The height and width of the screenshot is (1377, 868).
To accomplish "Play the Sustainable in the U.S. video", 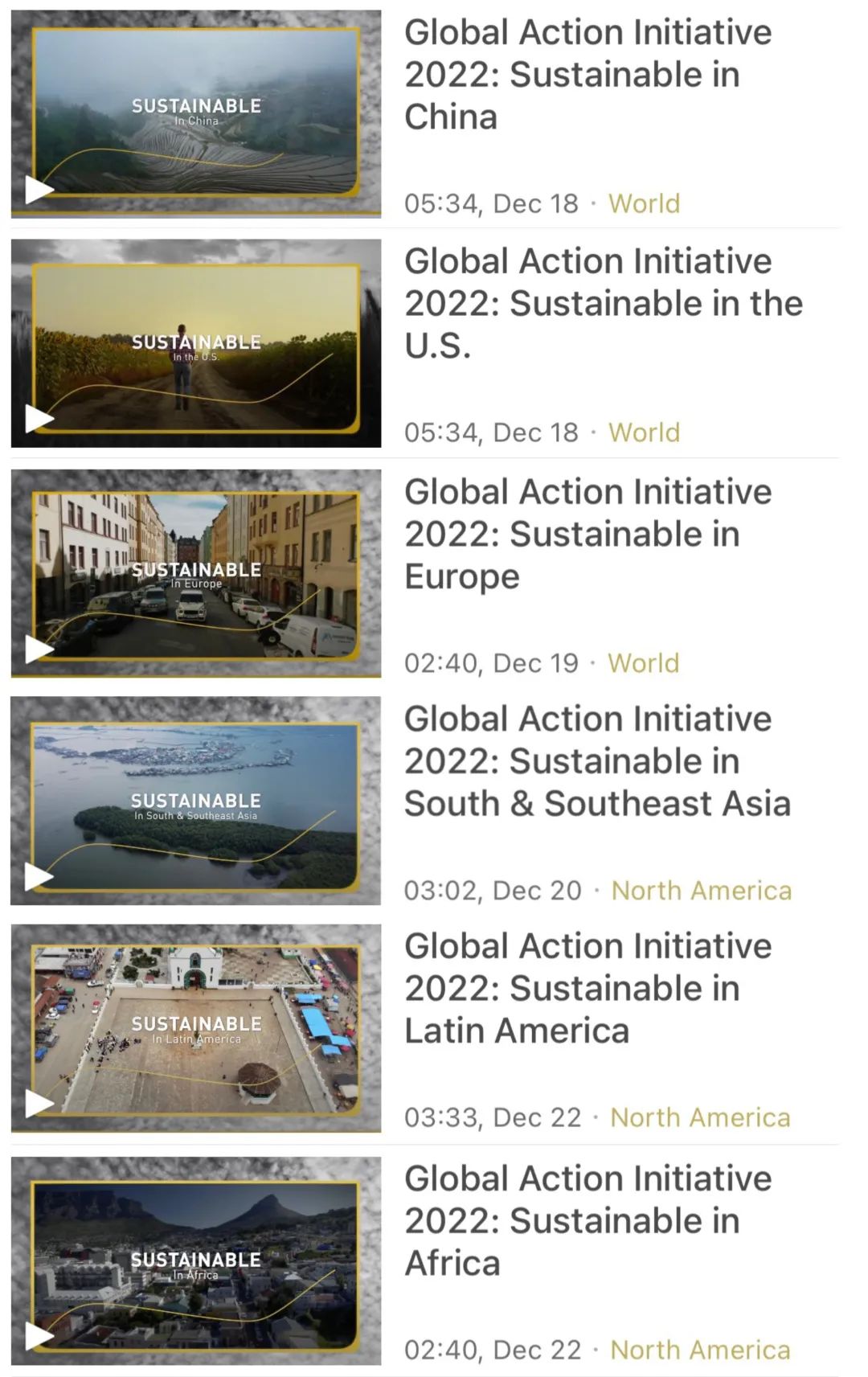I will click(38, 419).
